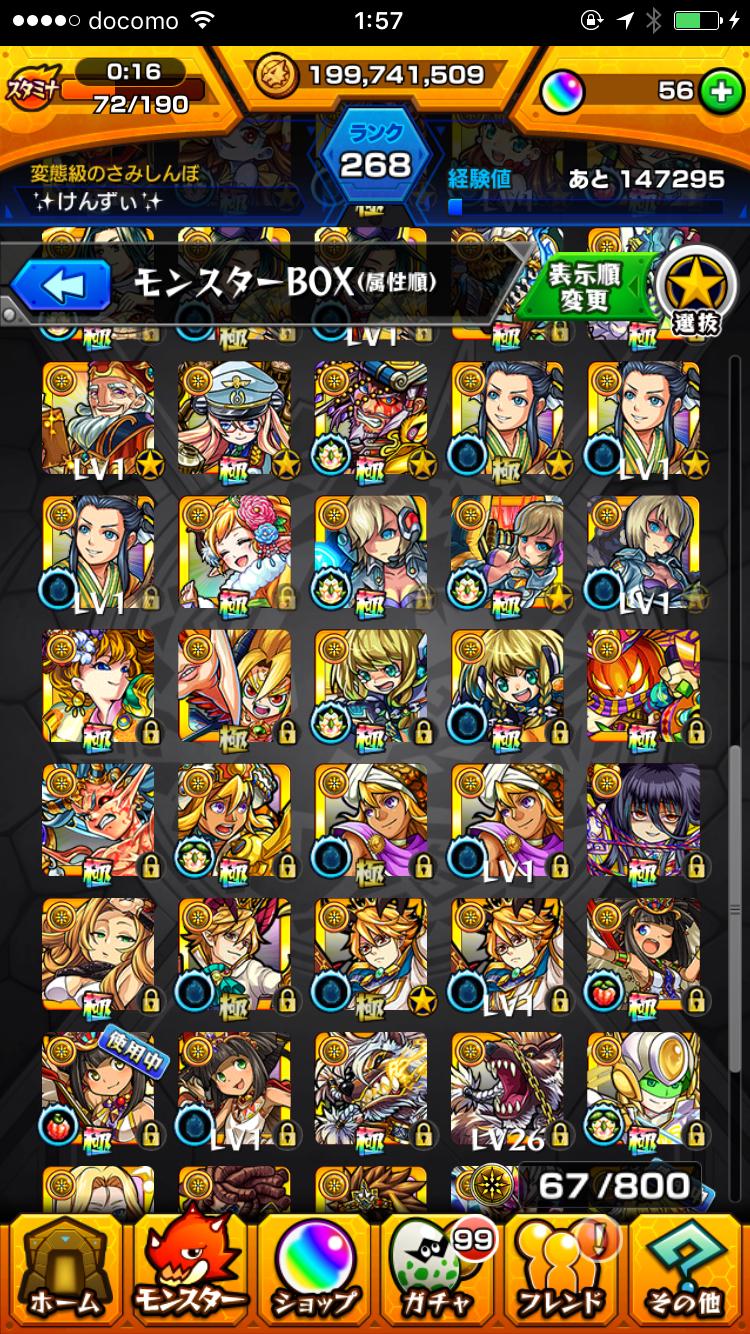
Task: Open the その他 menu tab
Action: click(x=687, y=1272)
